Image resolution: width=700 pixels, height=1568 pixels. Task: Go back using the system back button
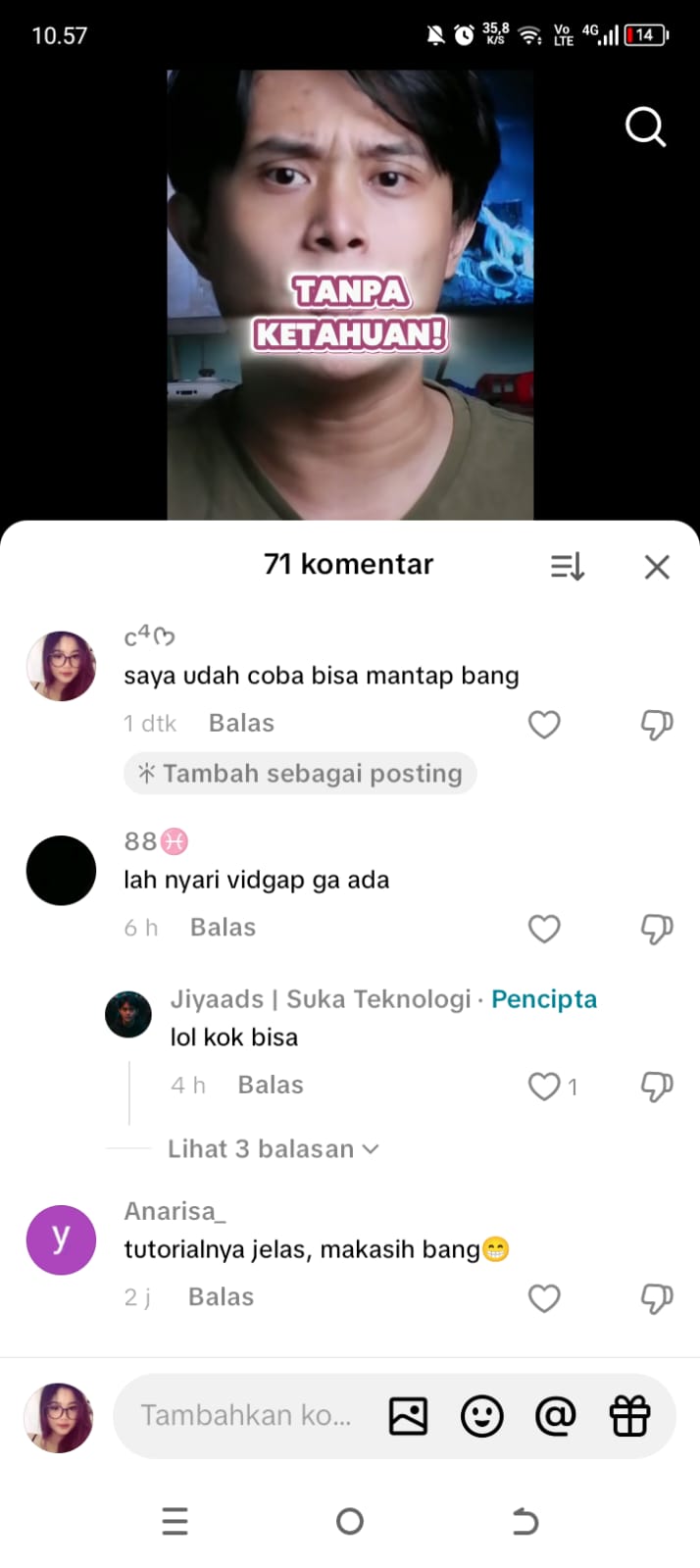[525, 1521]
